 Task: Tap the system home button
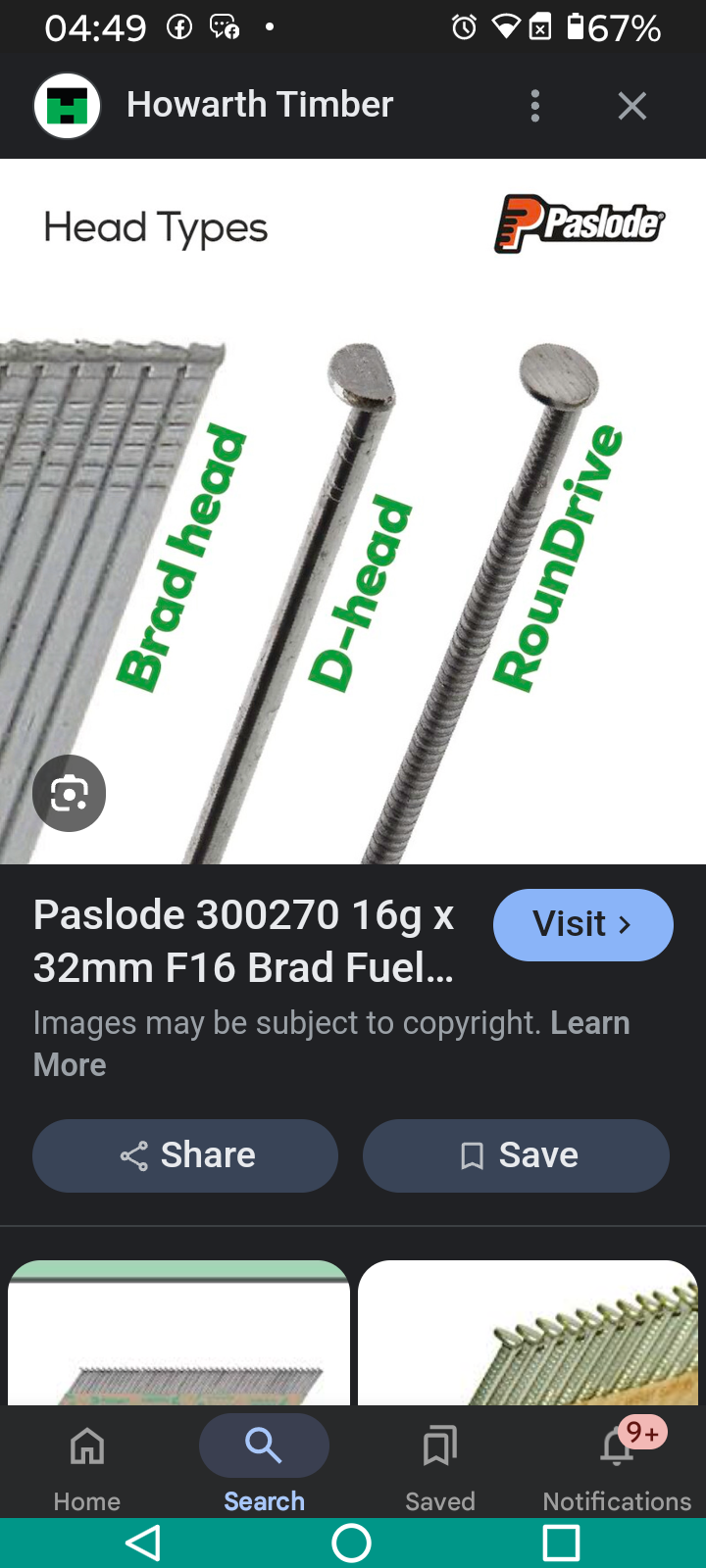click(x=351, y=1543)
